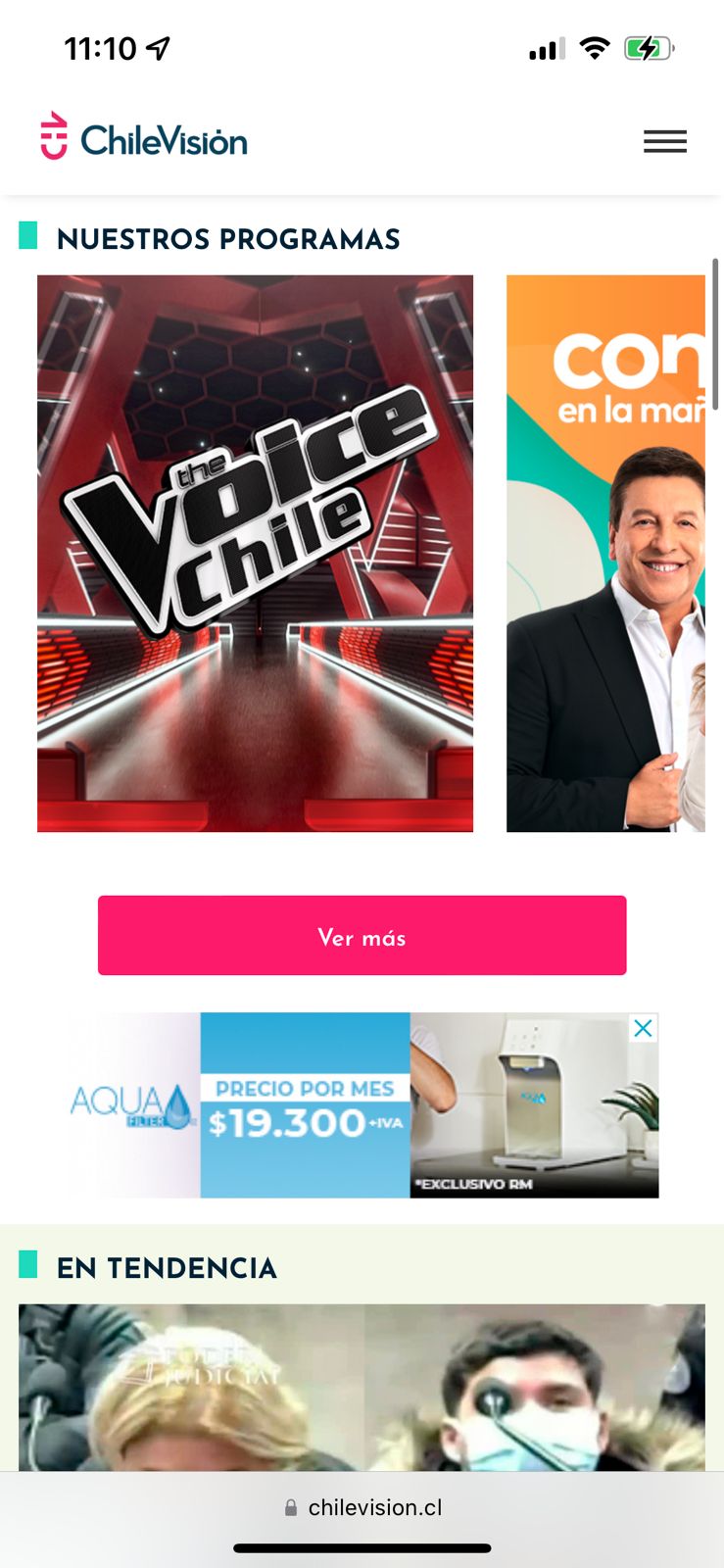Open the hamburger menu
Screen dimensions: 724x1568
[x=664, y=141]
